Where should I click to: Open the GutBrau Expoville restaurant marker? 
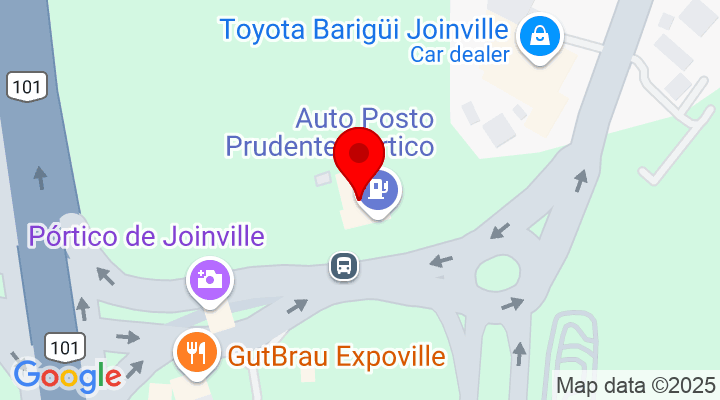194,352
